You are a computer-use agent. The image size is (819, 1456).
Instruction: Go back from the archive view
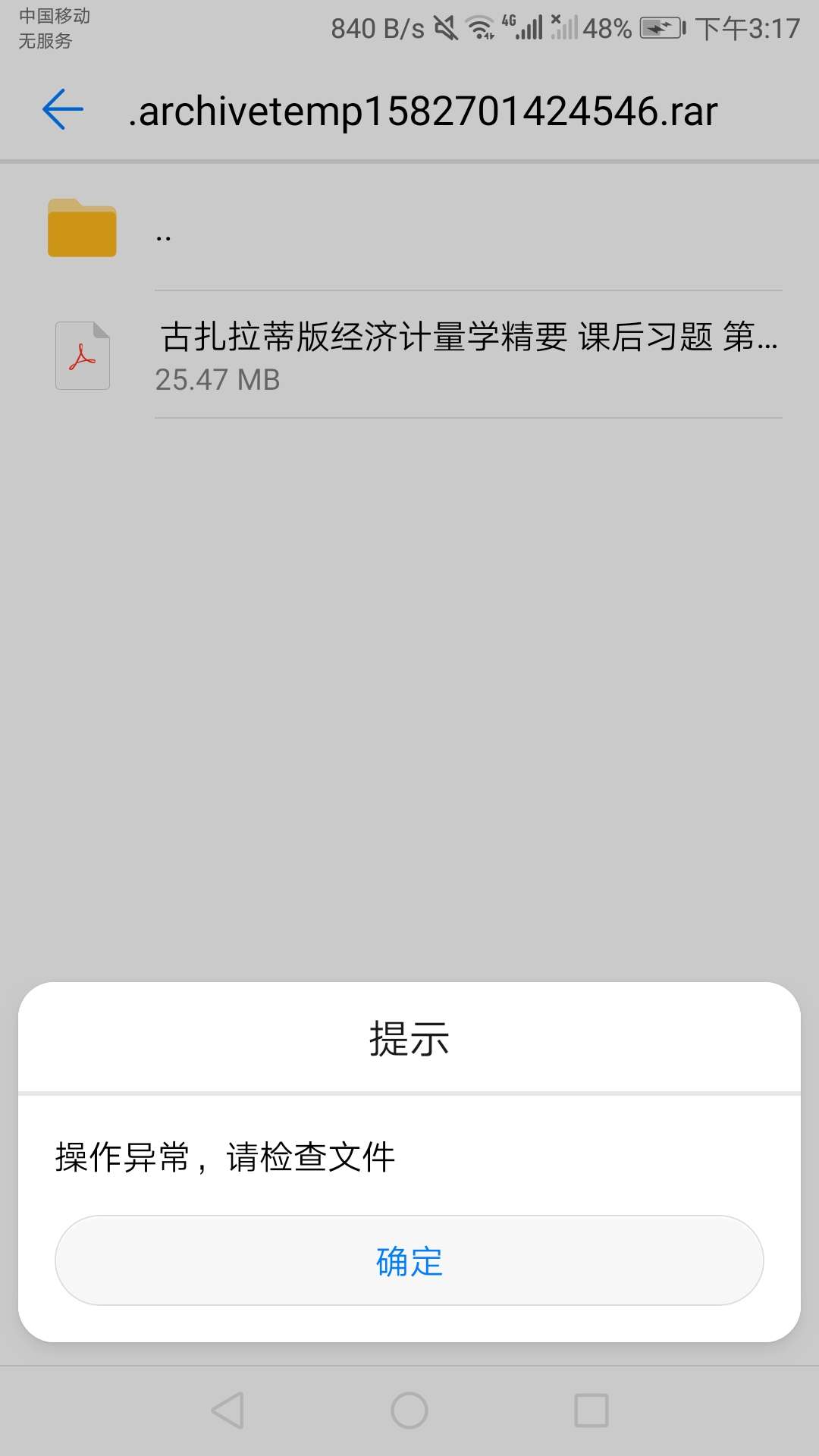tap(63, 110)
